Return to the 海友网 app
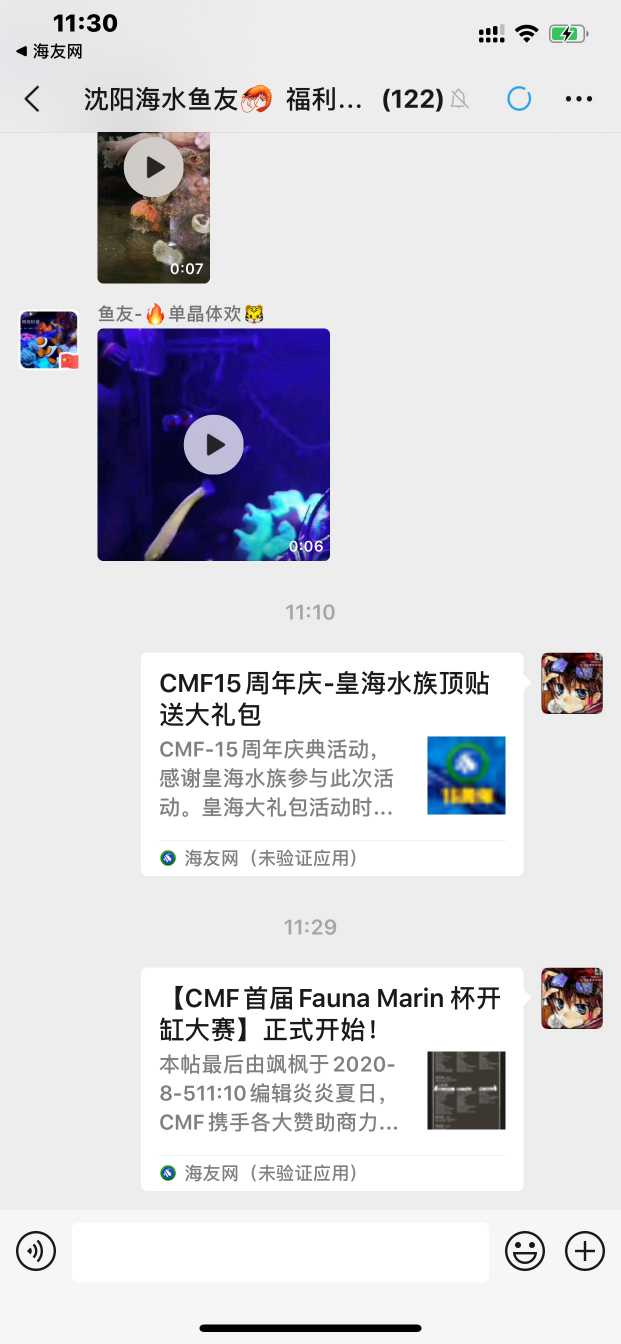621x1344 pixels. point(49,51)
